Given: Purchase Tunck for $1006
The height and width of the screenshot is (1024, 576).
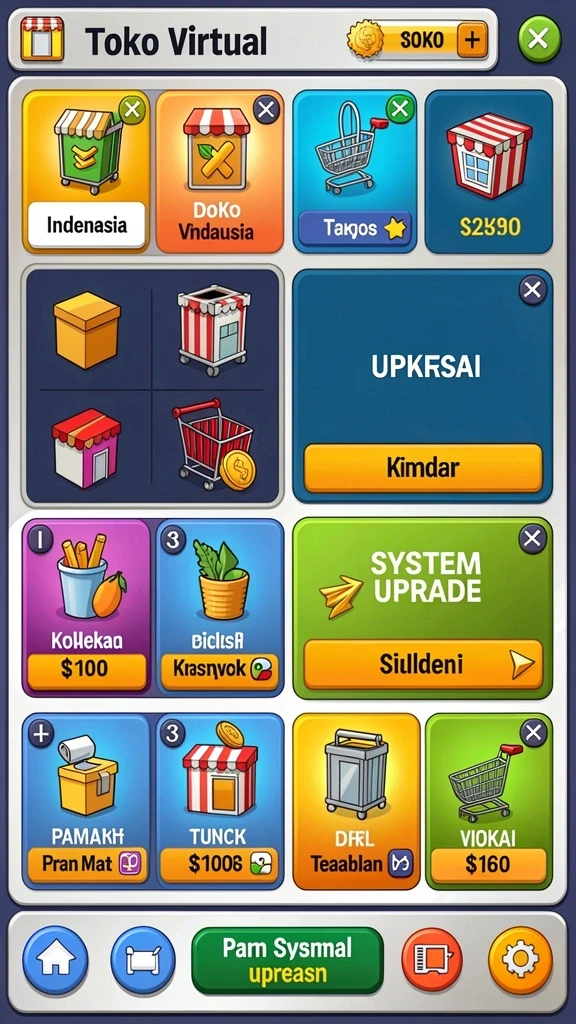Looking at the screenshot, I should click(x=219, y=865).
